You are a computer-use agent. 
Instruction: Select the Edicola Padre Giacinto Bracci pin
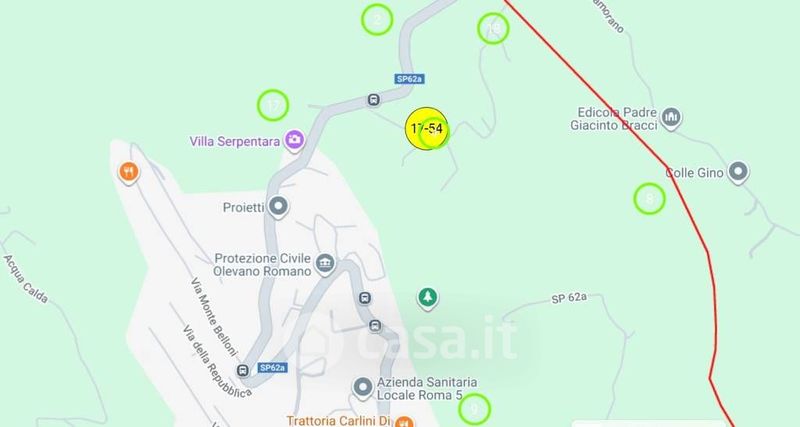pos(671,118)
